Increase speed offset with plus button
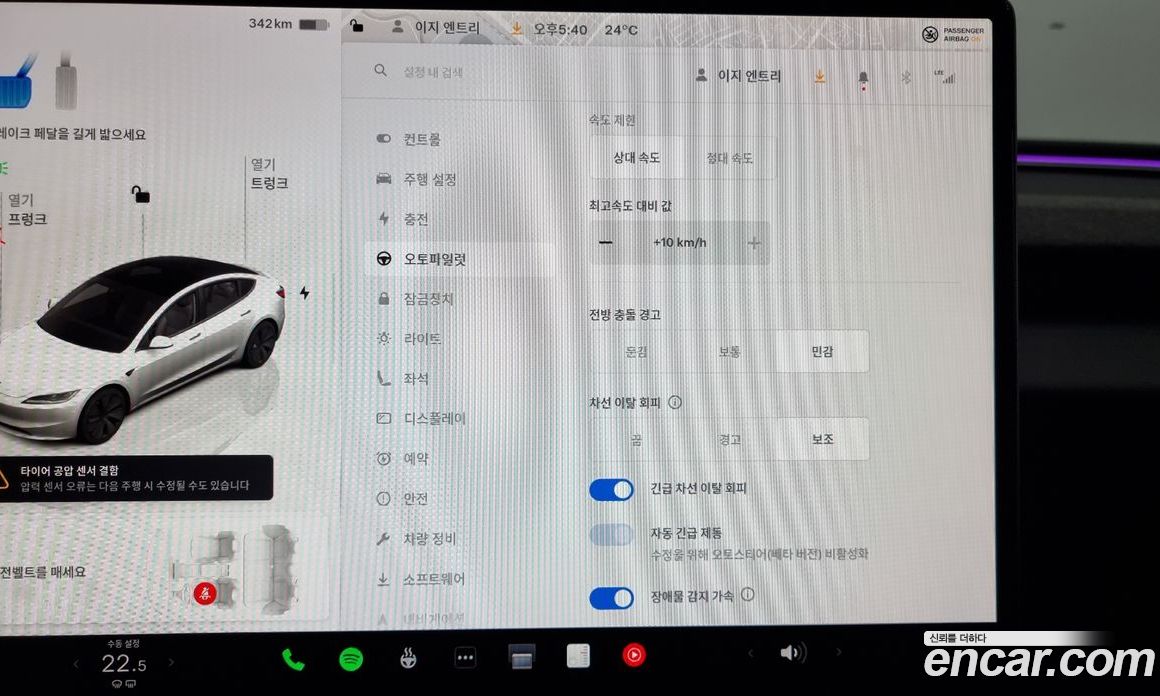Screen dimensions: 1160x696 tap(754, 243)
